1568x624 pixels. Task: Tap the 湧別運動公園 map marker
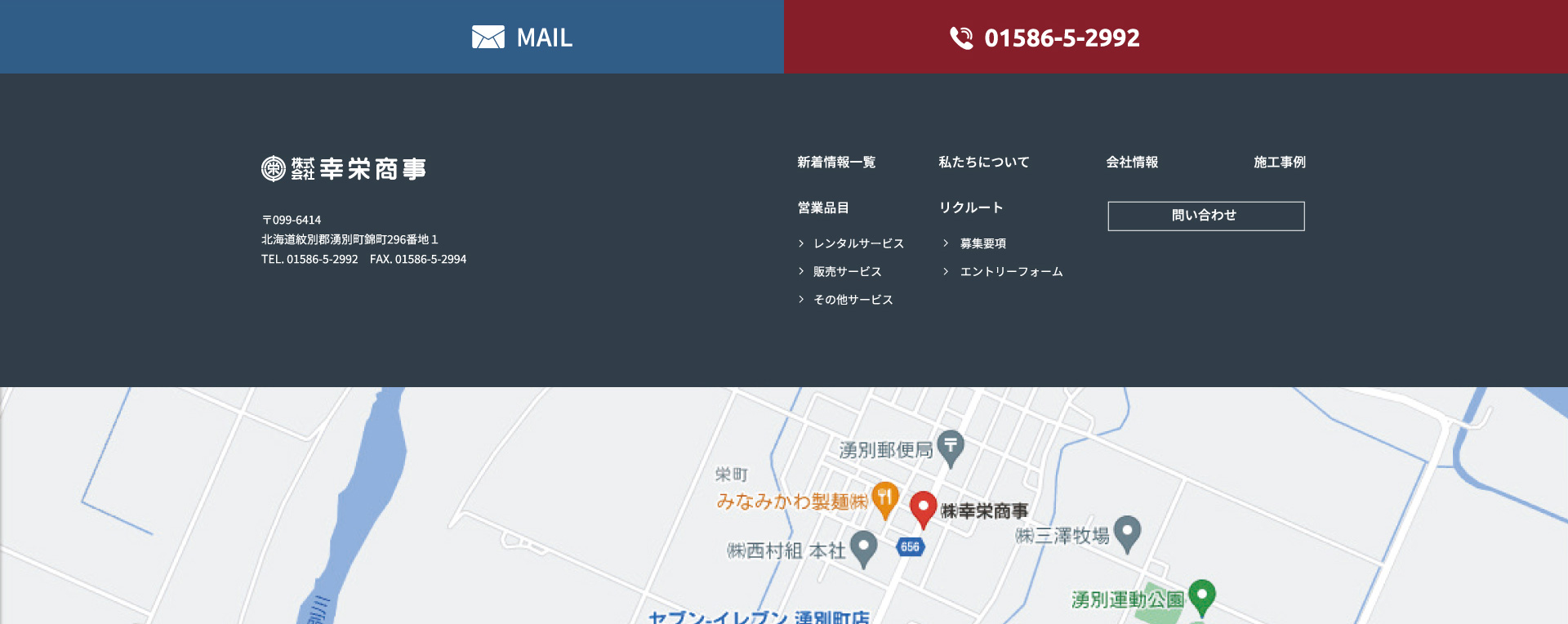coord(1201,595)
